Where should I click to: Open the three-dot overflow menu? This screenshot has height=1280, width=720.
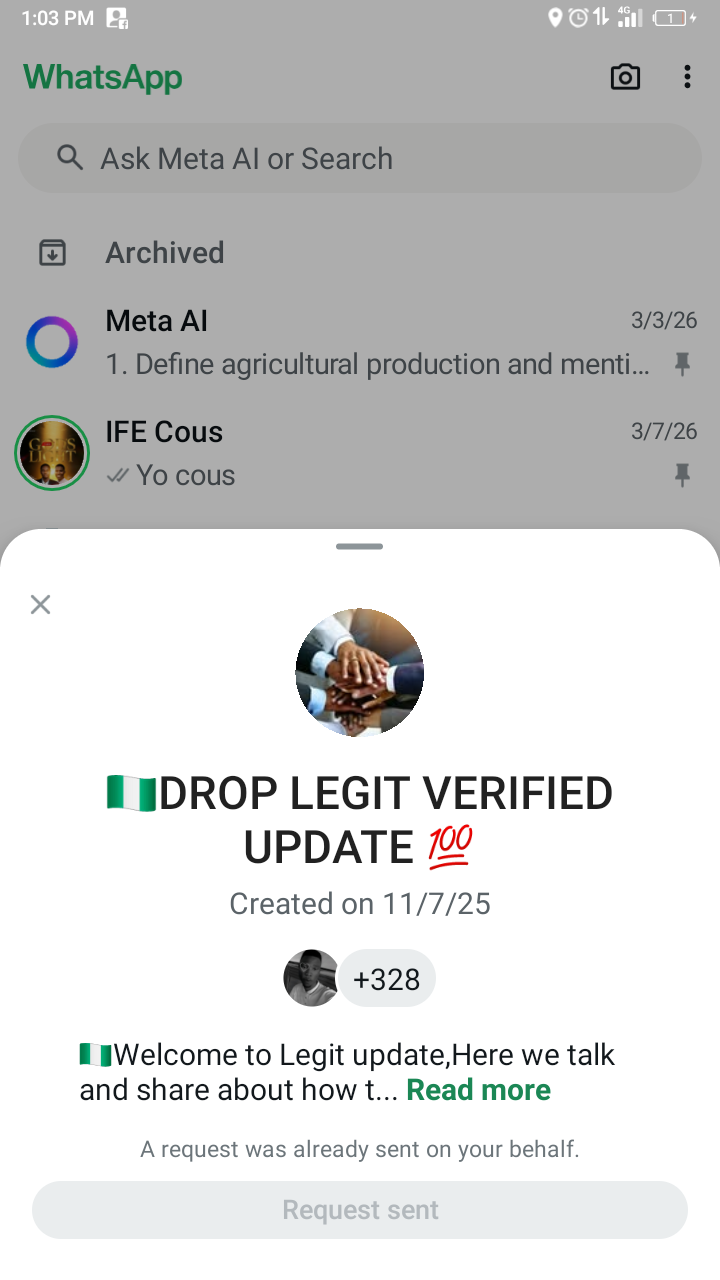687,78
